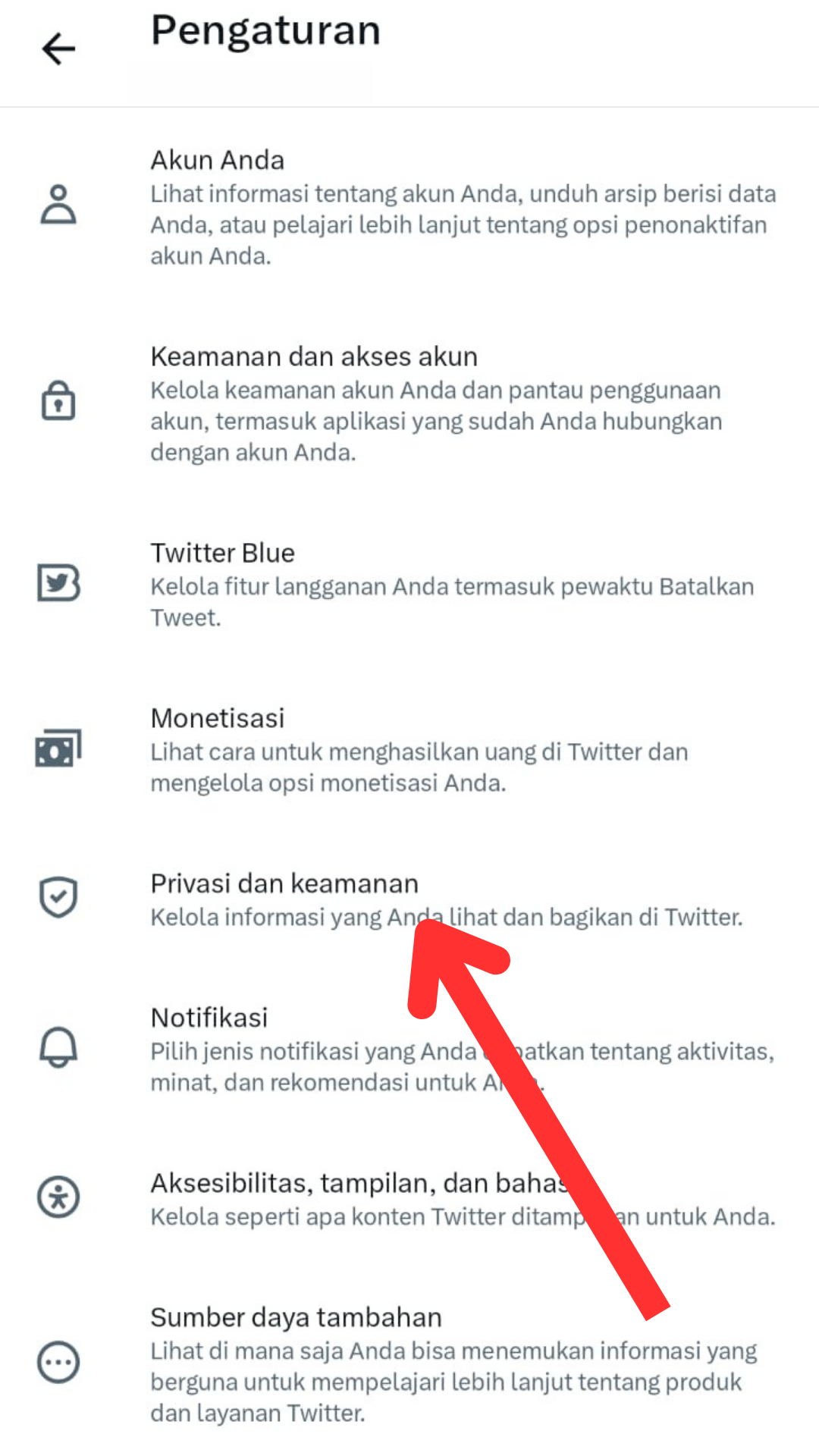Screen dimensions: 819x1456
Task: Open Notifikasi settings
Action: (409, 1049)
